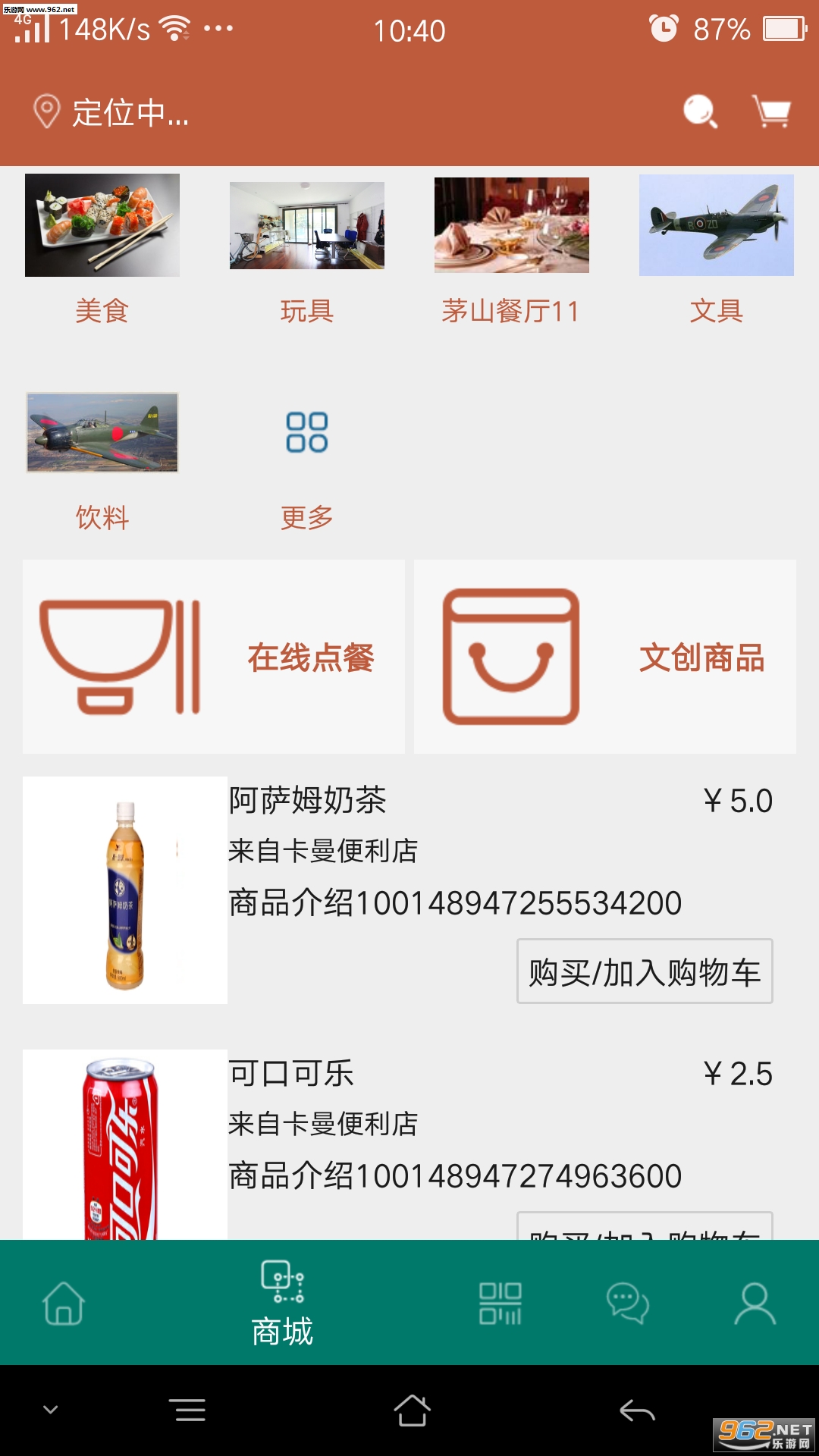The width and height of the screenshot is (819, 1456).
Task: Switch to the messages tab
Action: [628, 1303]
